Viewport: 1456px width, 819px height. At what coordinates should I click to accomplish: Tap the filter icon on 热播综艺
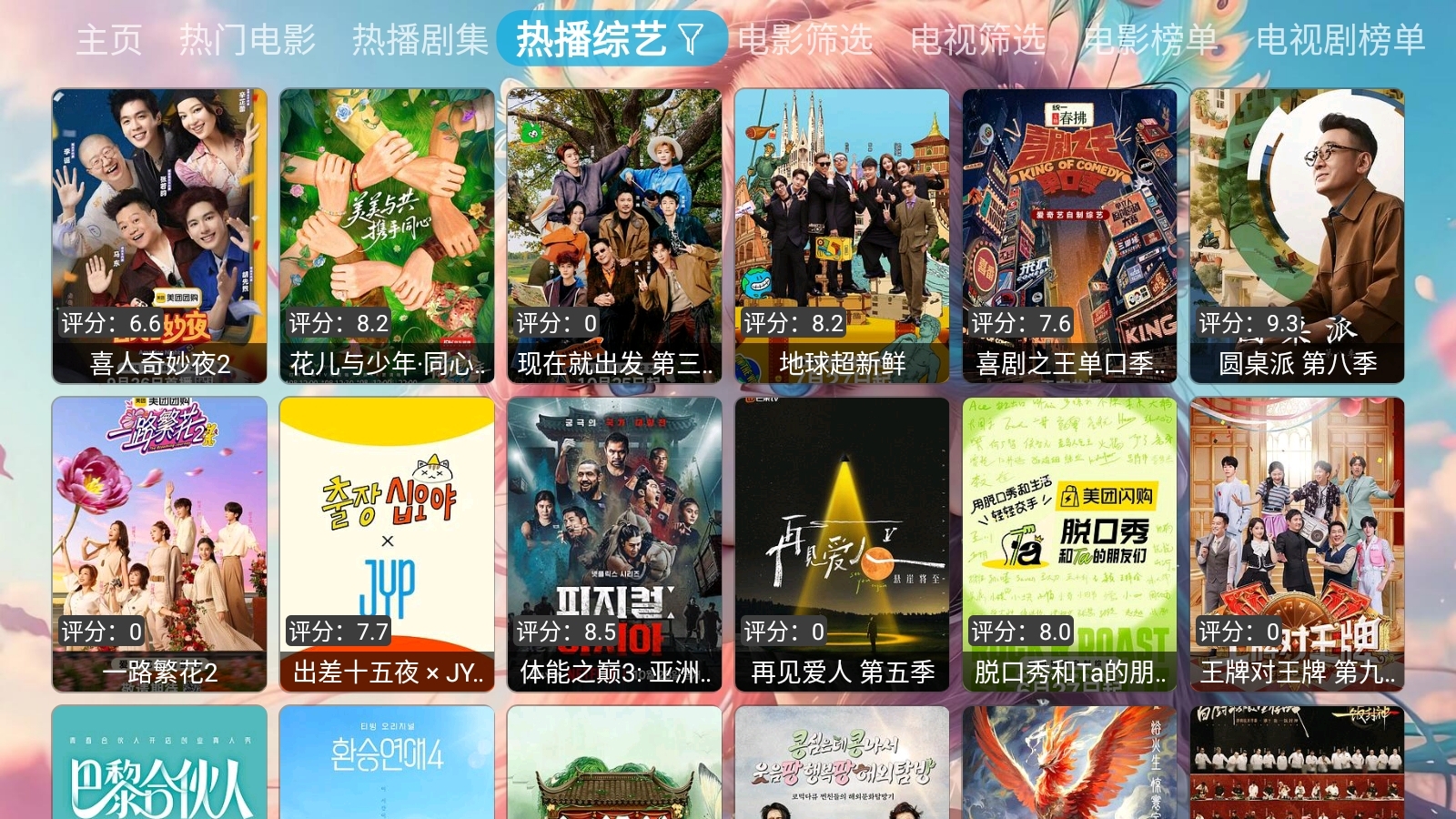691,39
